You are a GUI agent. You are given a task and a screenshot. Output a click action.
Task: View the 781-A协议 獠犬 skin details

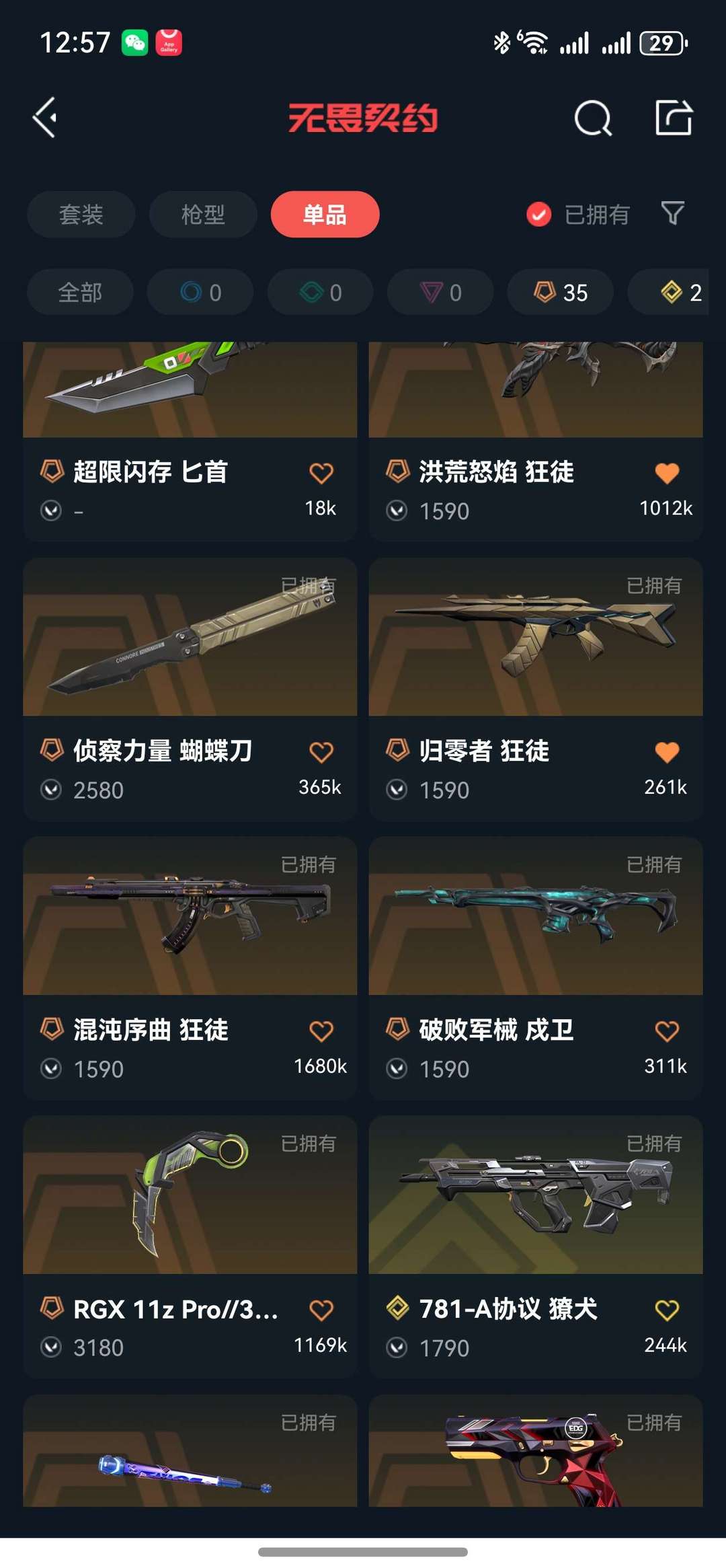tap(535, 1195)
